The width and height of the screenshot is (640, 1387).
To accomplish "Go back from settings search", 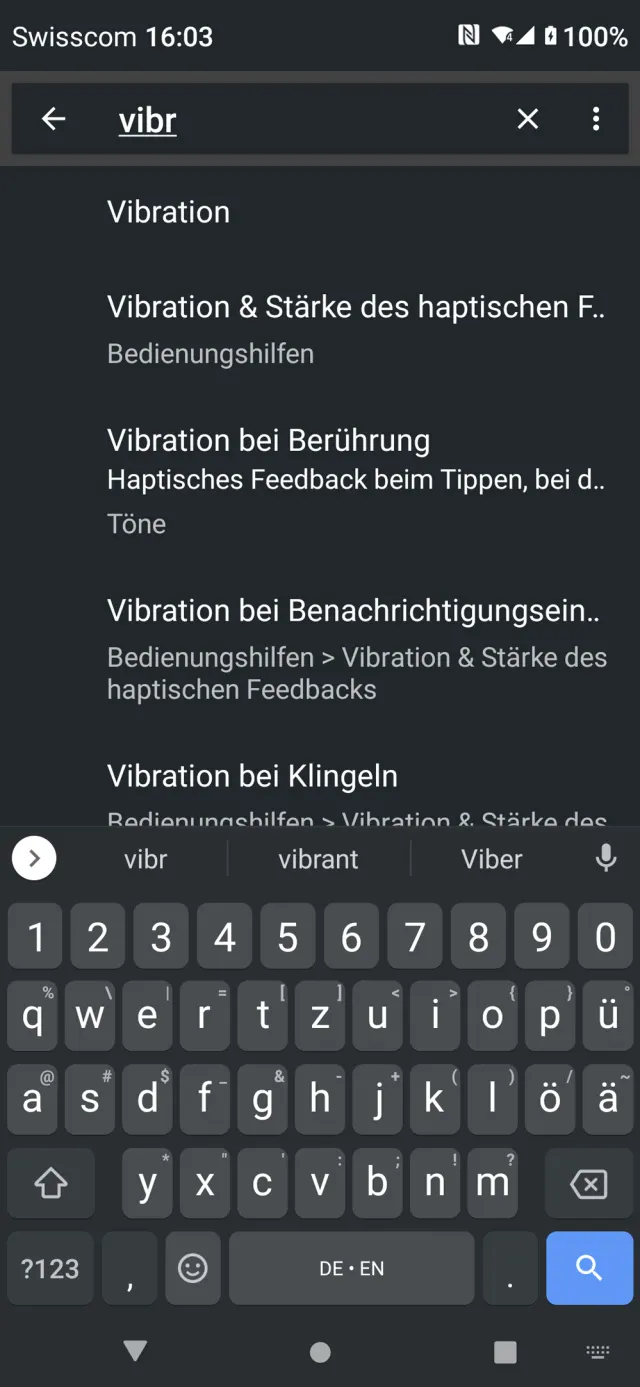I will click(x=53, y=119).
